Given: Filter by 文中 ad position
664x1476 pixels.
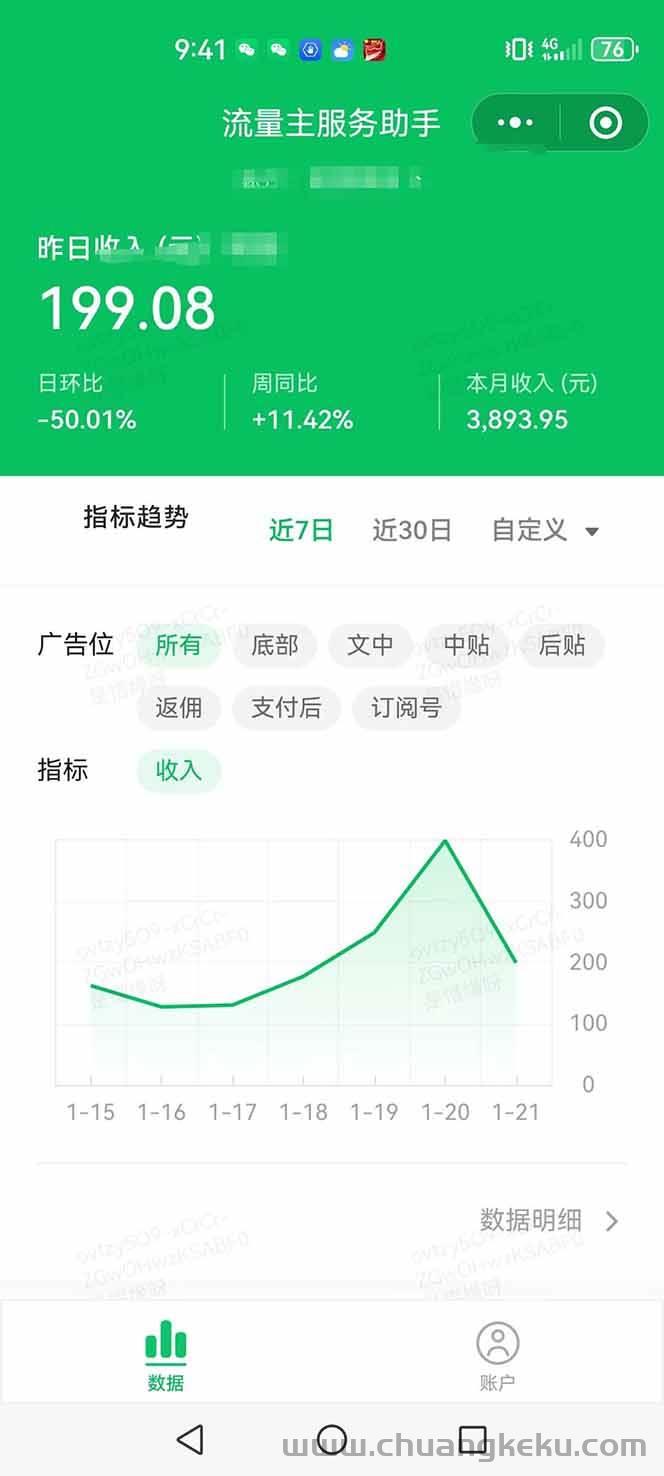Looking at the screenshot, I should (370, 646).
